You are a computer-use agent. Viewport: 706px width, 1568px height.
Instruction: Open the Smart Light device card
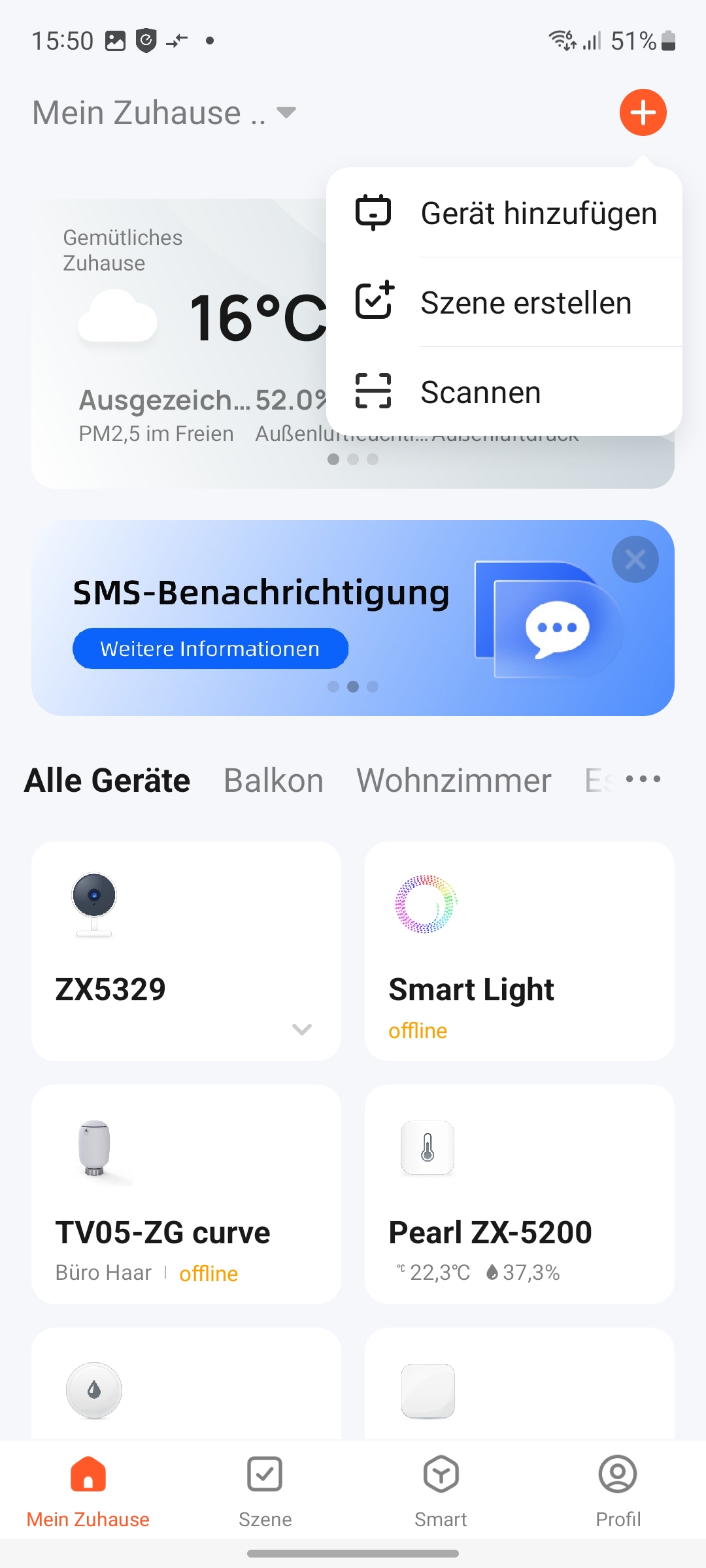519,951
